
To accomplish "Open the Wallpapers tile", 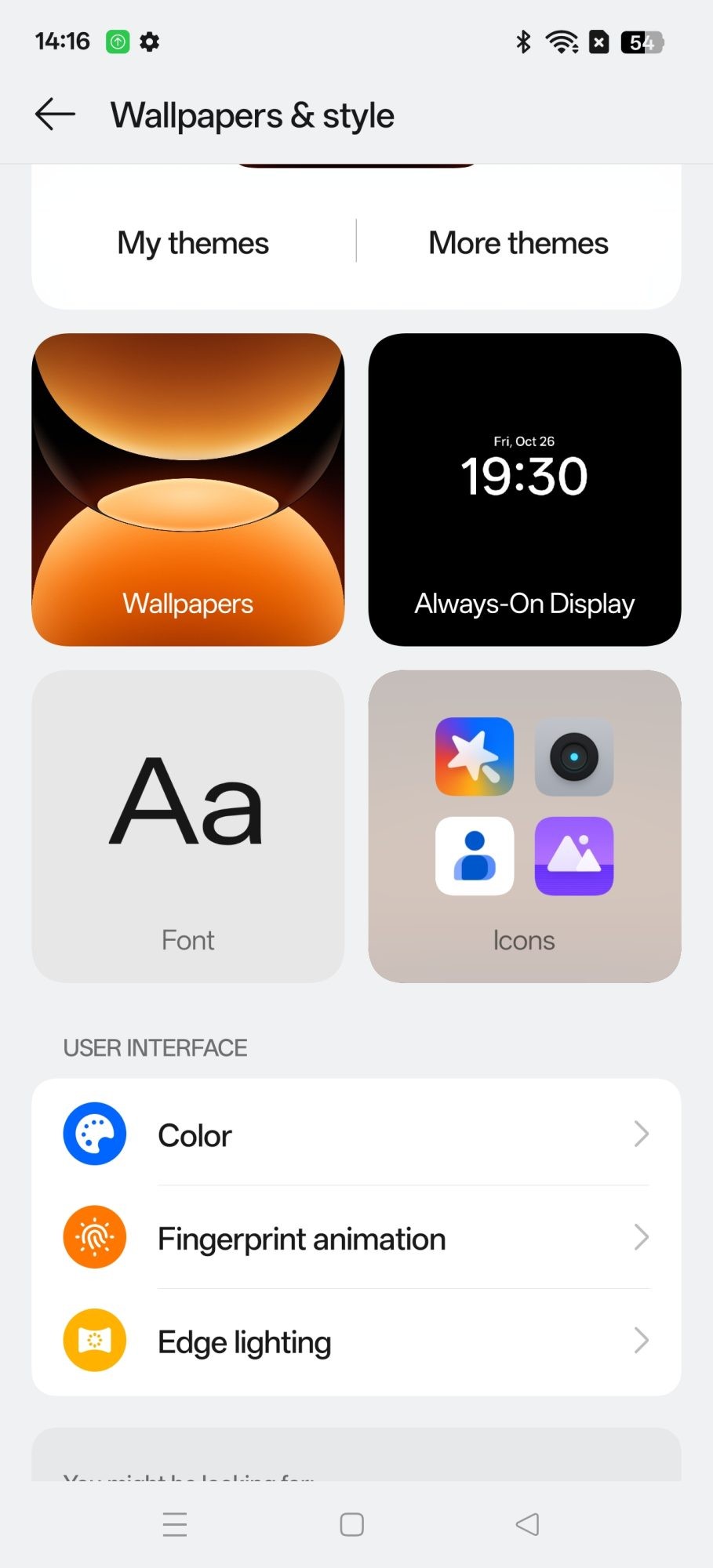I will [x=188, y=490].
